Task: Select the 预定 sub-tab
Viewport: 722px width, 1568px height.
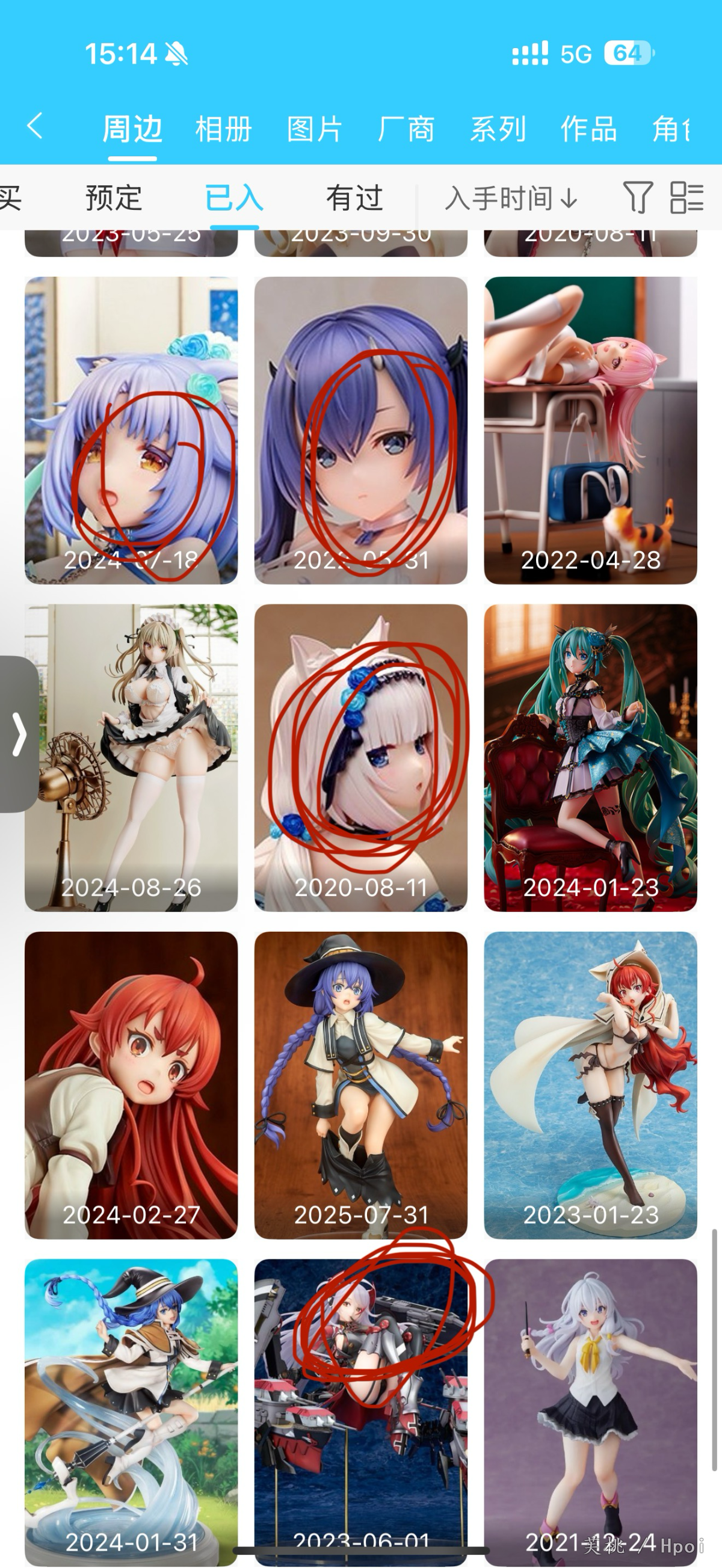Action: tap(114, 198)
